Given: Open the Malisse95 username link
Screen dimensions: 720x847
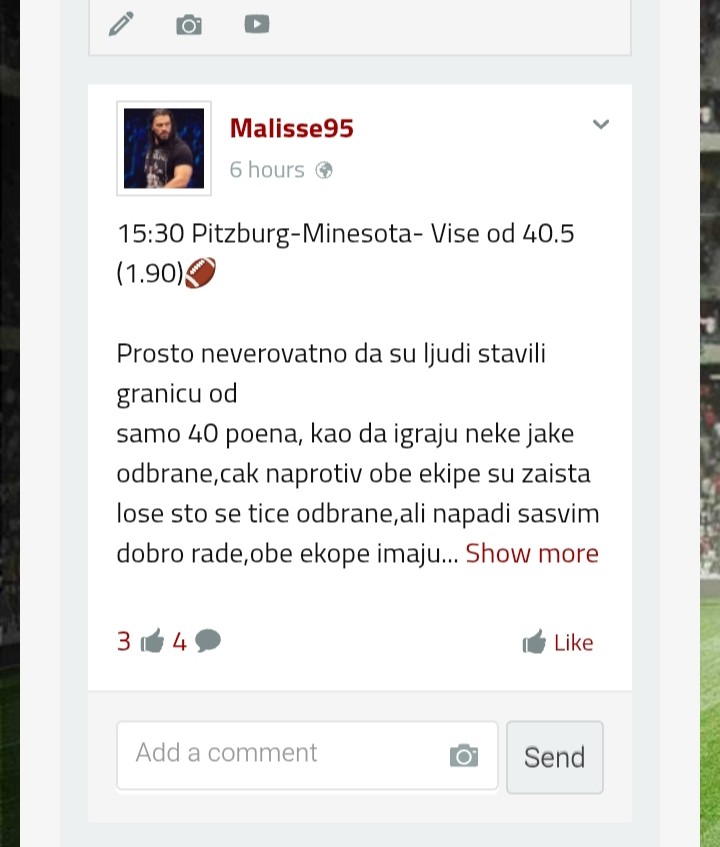Looking at the screenshot, I should 292,129.
